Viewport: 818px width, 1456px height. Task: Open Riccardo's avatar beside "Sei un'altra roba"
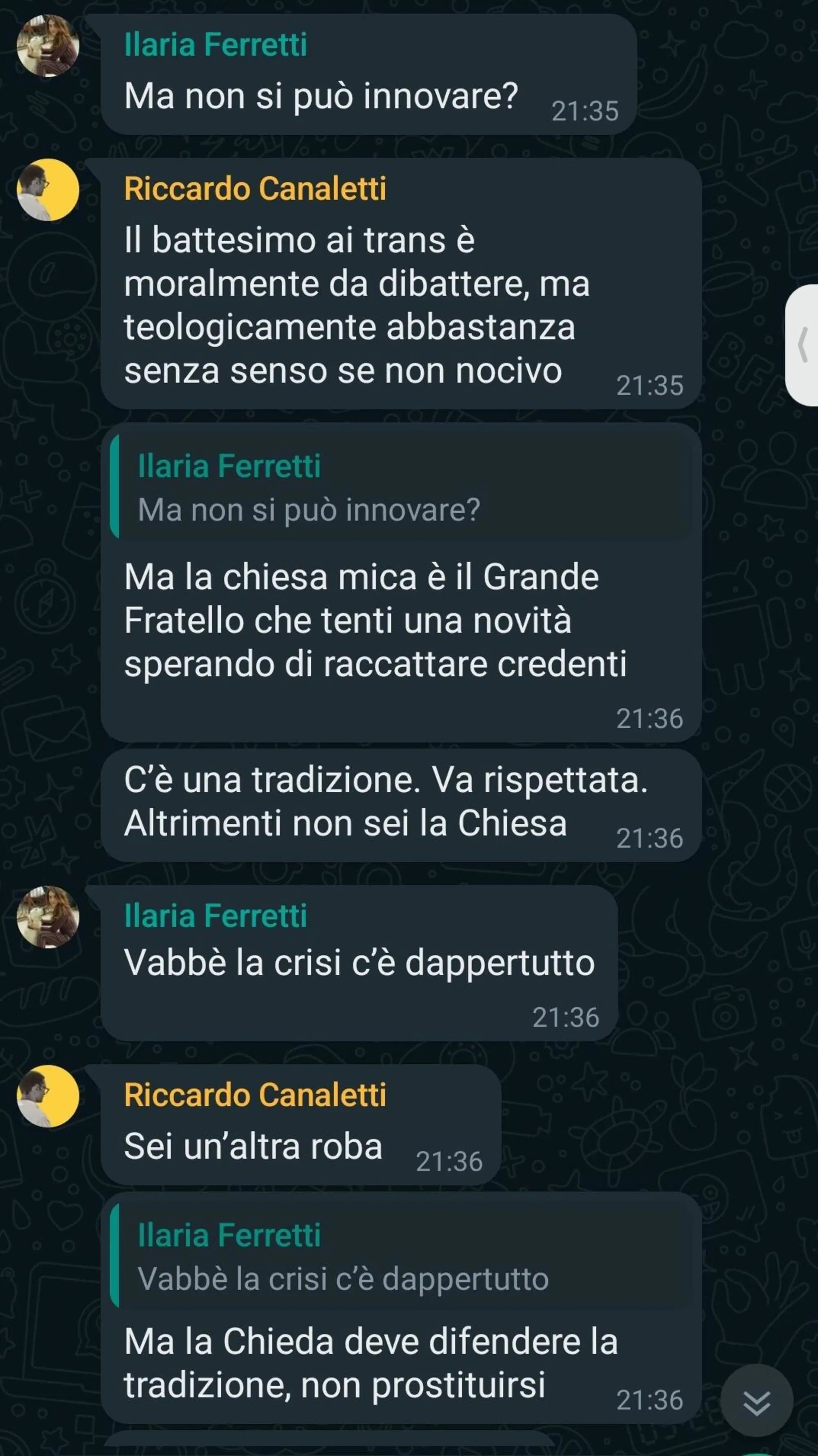[48, 1096]
